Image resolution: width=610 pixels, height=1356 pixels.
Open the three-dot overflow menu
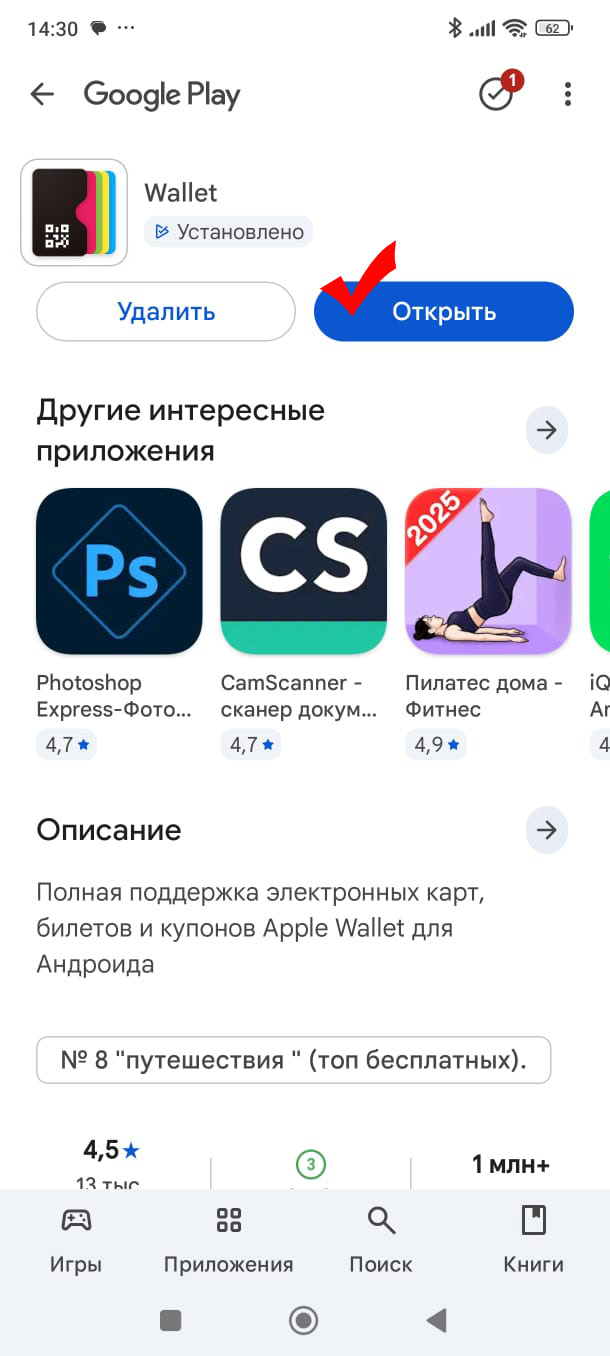coord(568,95)
